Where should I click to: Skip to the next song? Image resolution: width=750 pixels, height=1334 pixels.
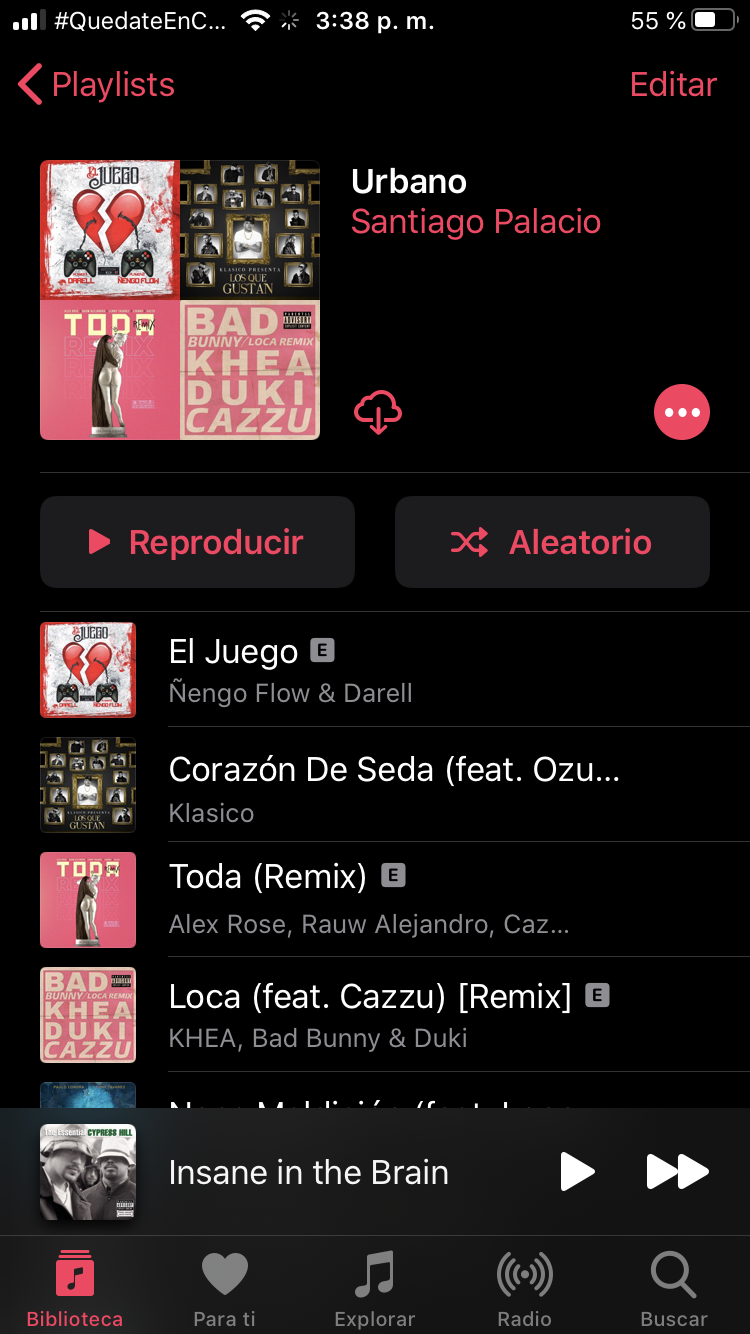click(678, 1172)
